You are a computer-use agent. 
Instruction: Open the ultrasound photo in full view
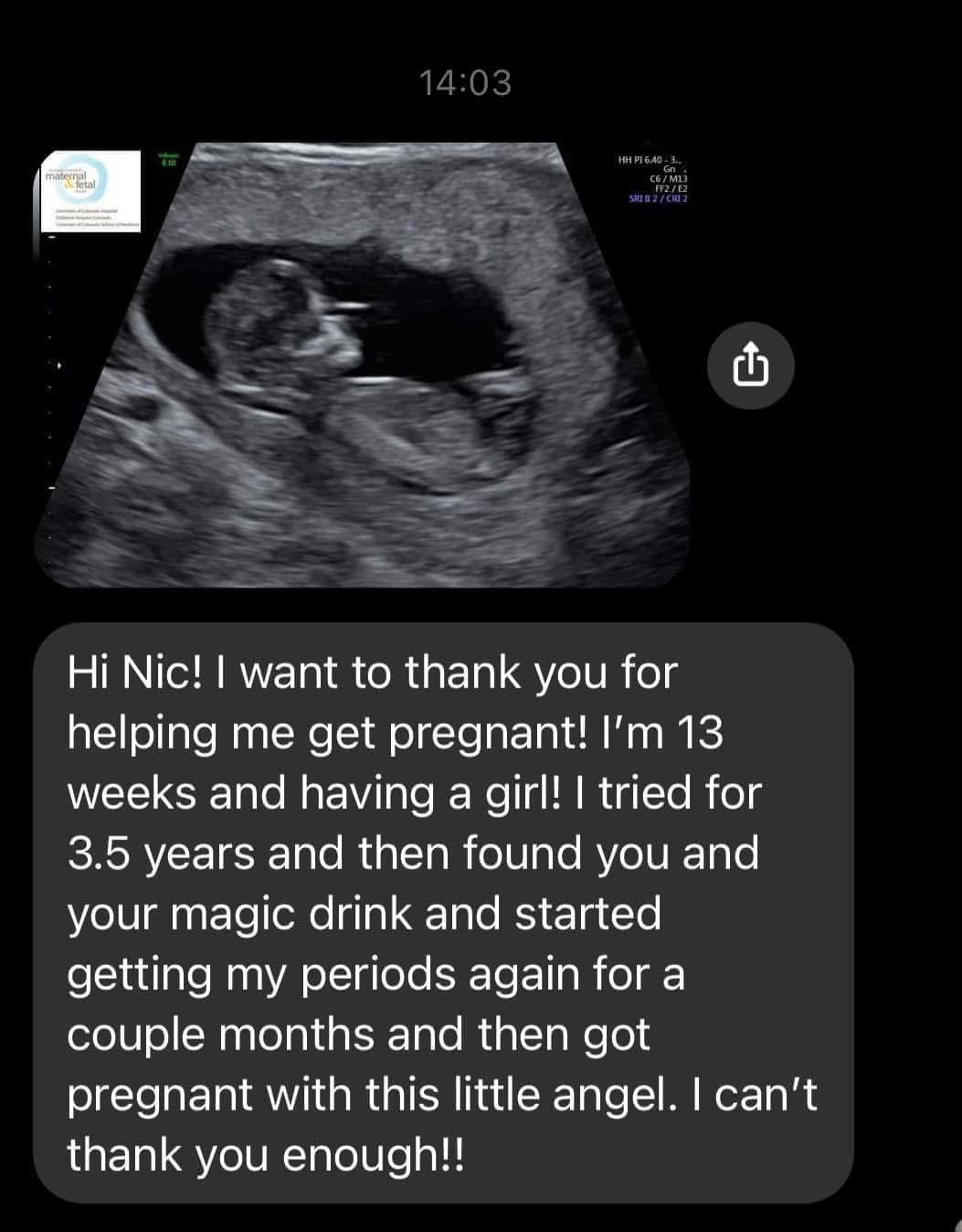365,364
